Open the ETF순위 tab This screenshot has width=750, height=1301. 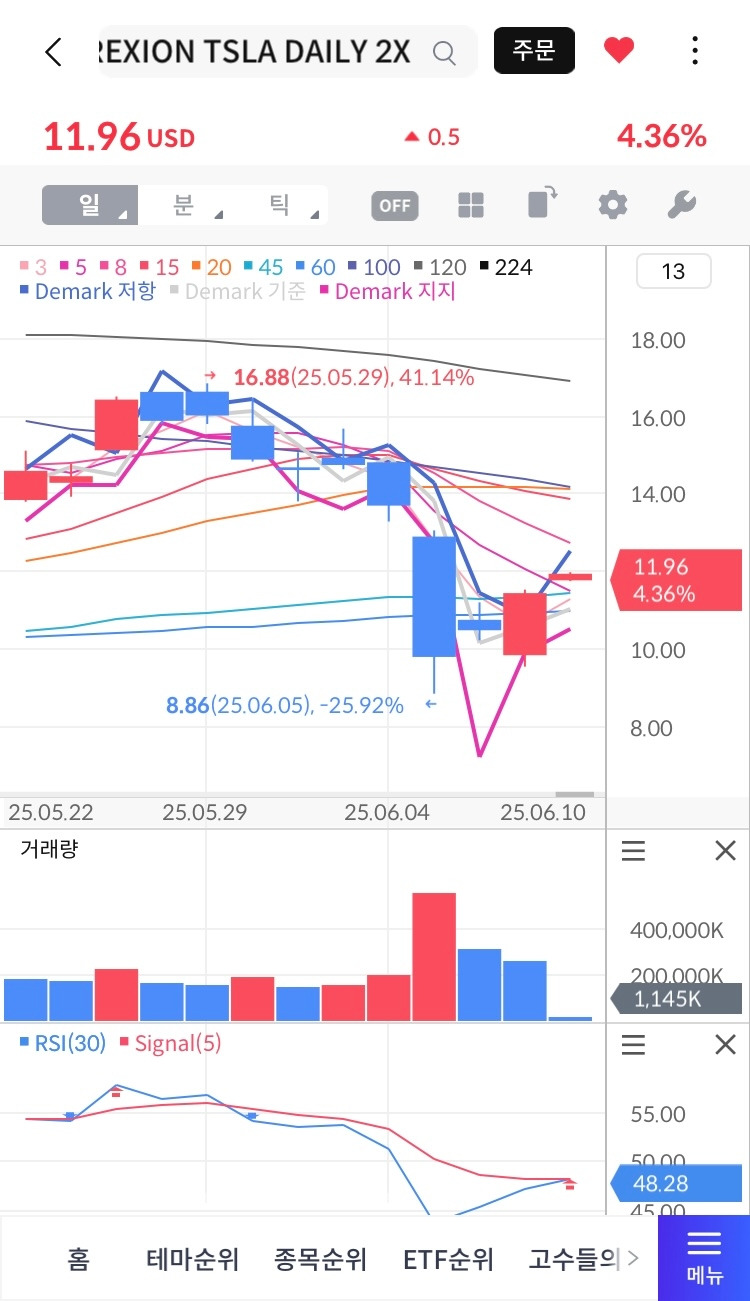448,1259
